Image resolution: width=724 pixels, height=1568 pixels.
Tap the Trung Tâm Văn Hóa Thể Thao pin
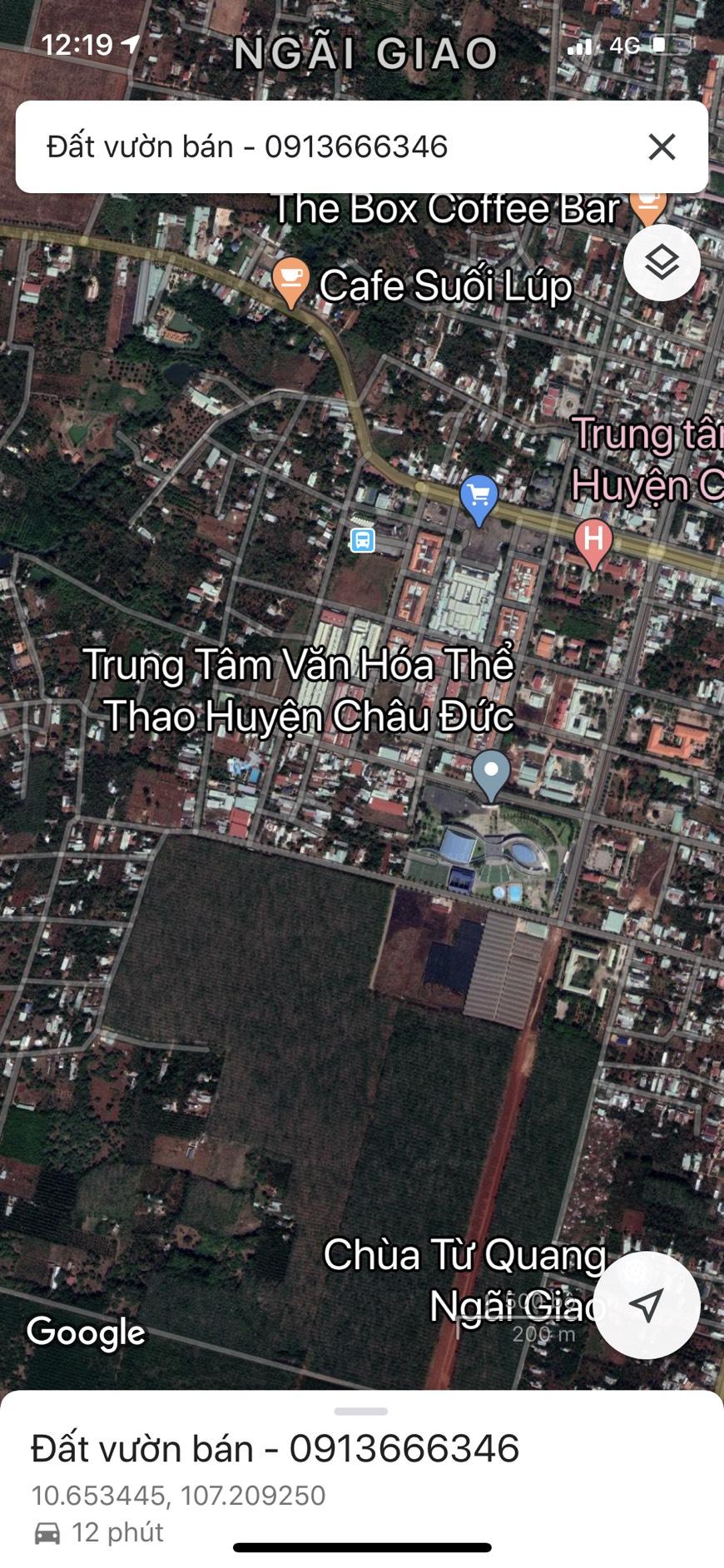[491, 772]
